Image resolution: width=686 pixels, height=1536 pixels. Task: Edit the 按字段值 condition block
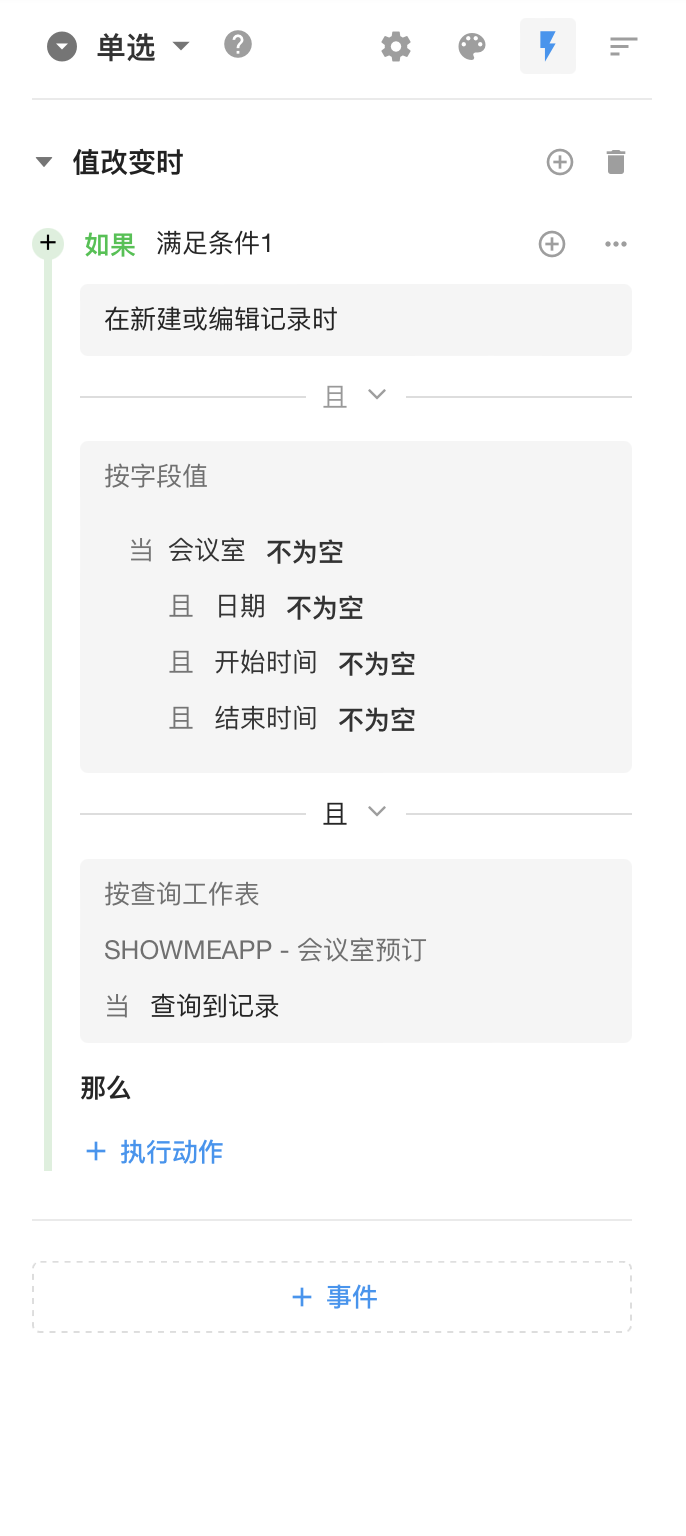(x=355, y=606)
